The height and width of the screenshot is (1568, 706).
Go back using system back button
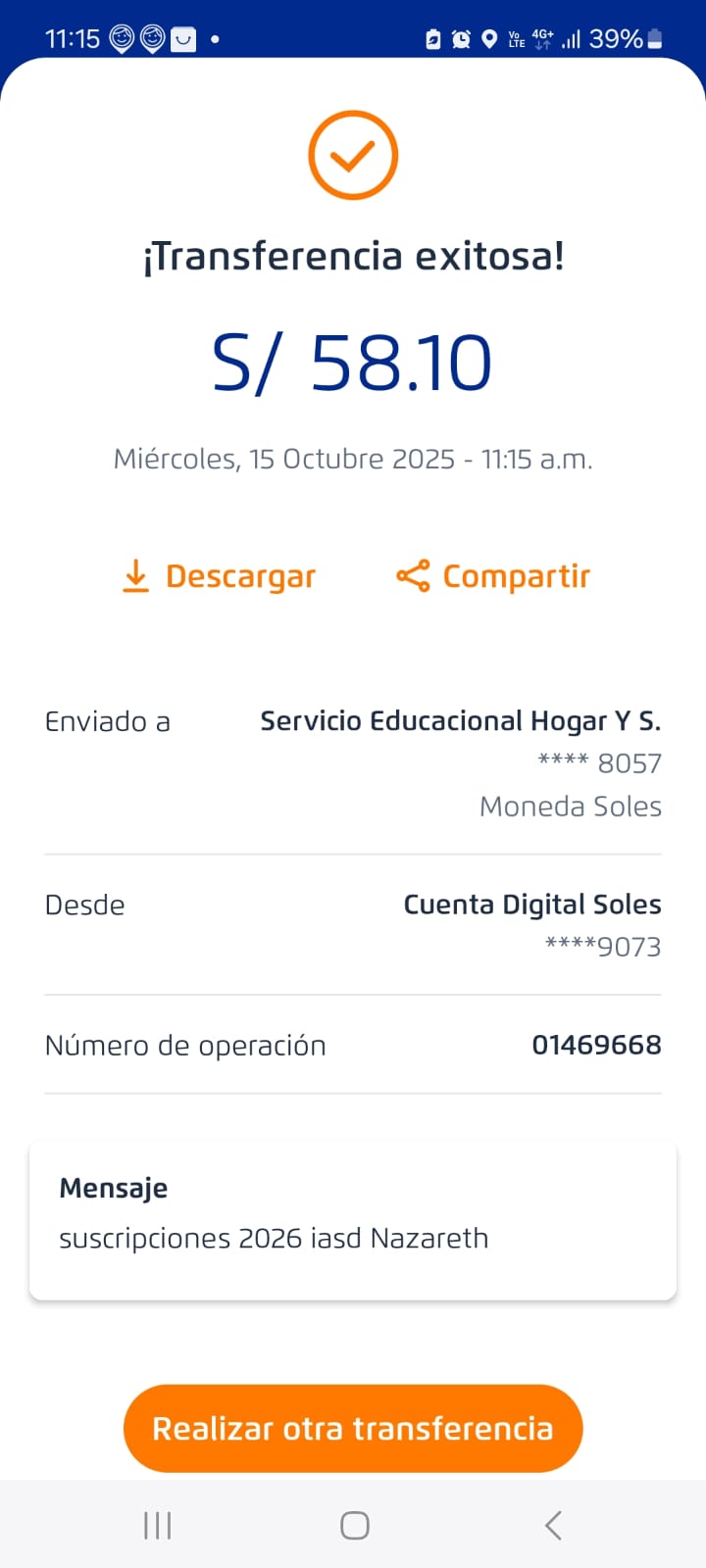coord(553,1525)
